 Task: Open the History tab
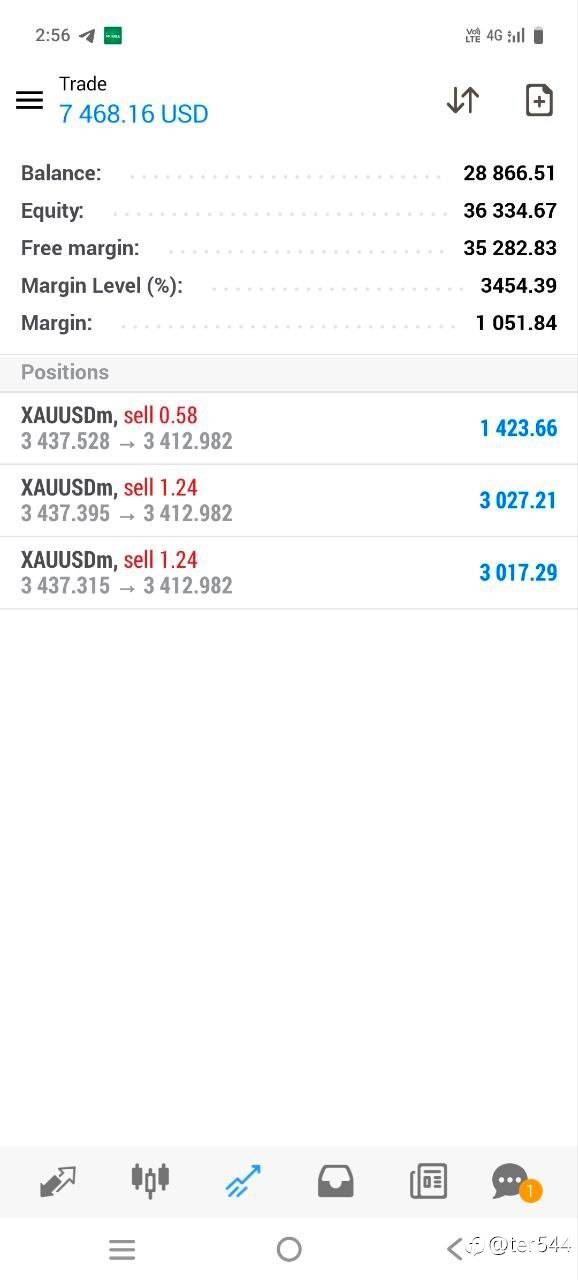pyautogui.click(x=336, y=1181)
